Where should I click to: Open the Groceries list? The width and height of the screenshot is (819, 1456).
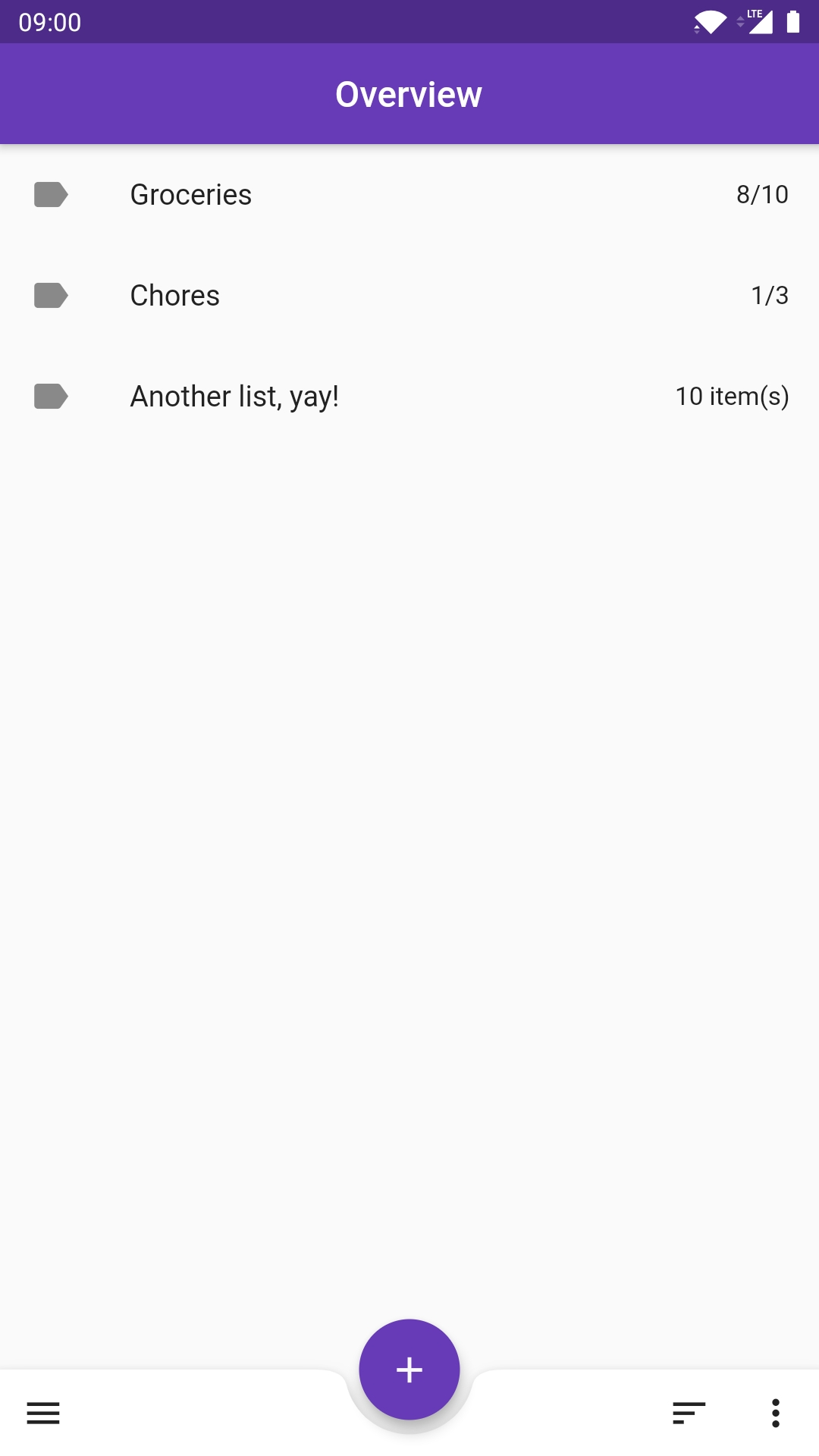pos(409,195)
